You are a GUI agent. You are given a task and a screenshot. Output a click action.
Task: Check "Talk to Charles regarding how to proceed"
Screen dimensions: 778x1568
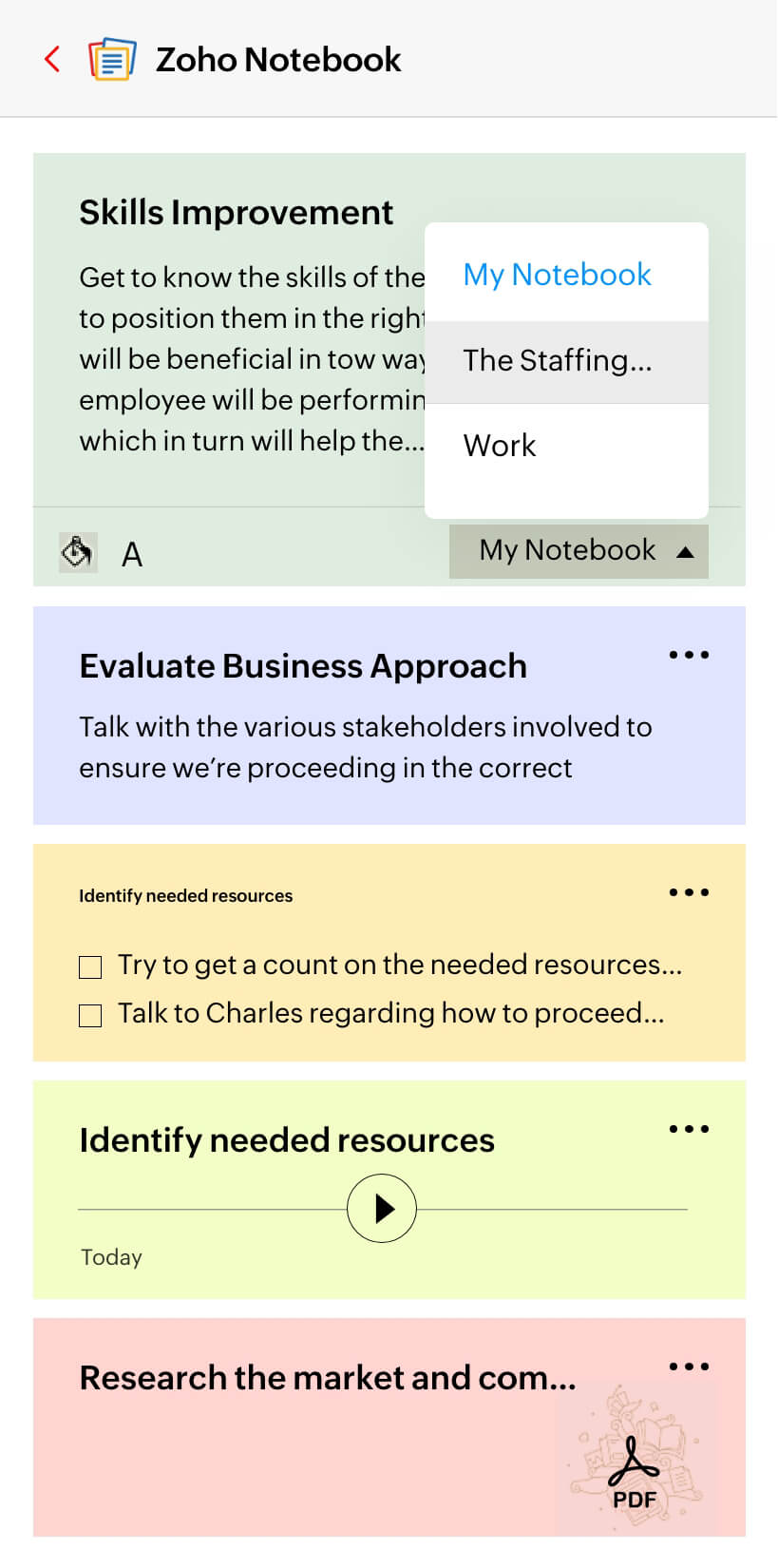click(x=89, y=1014)
